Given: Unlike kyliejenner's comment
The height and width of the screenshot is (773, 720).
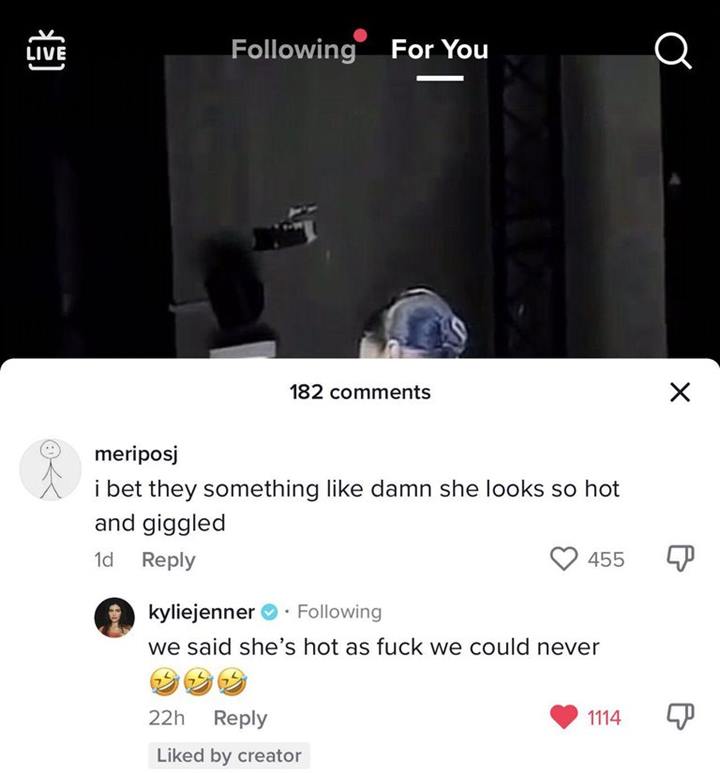Looking at the screenshot, I should (565, 717).
